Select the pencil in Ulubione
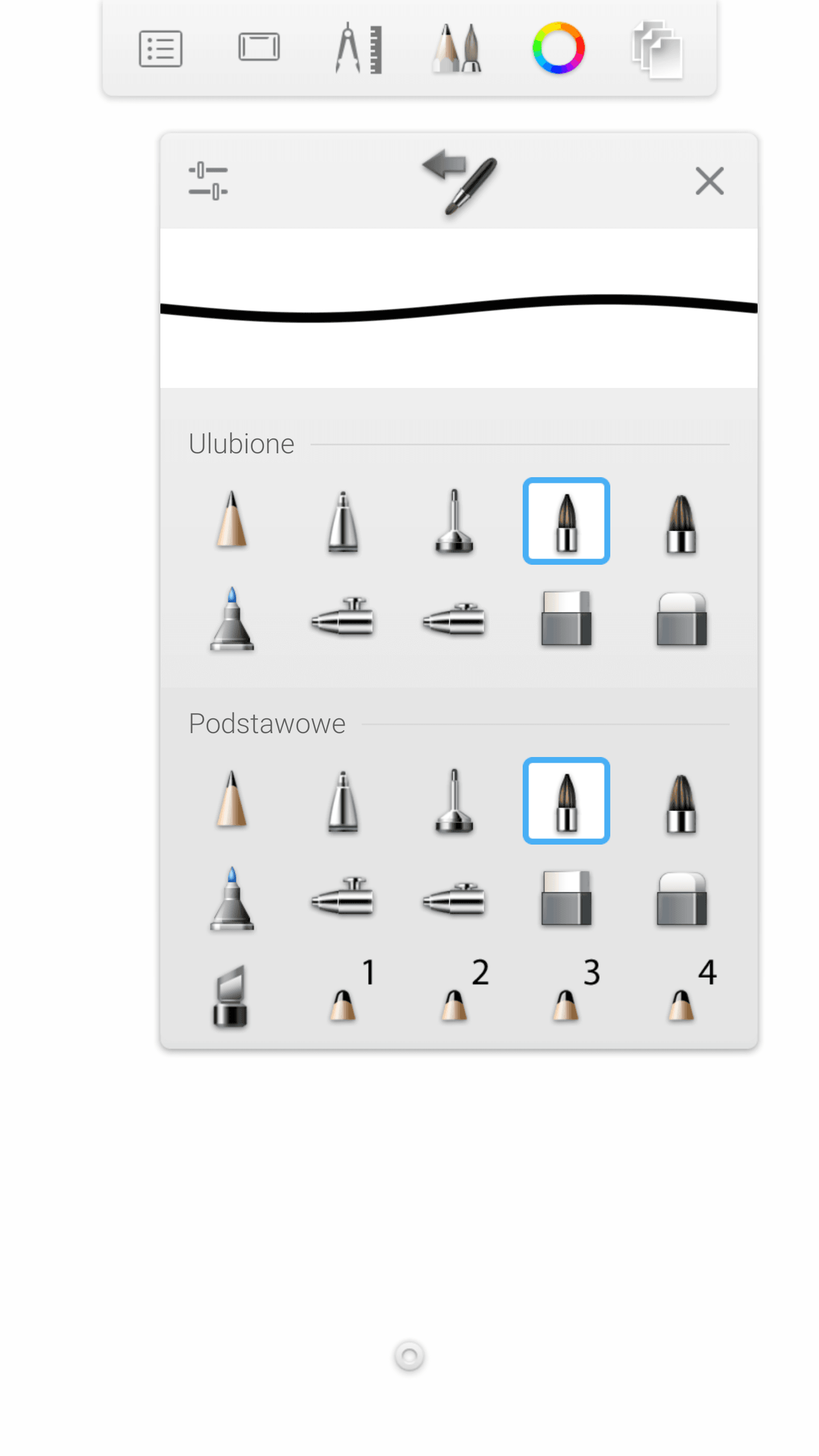 [x=231, y=520]
